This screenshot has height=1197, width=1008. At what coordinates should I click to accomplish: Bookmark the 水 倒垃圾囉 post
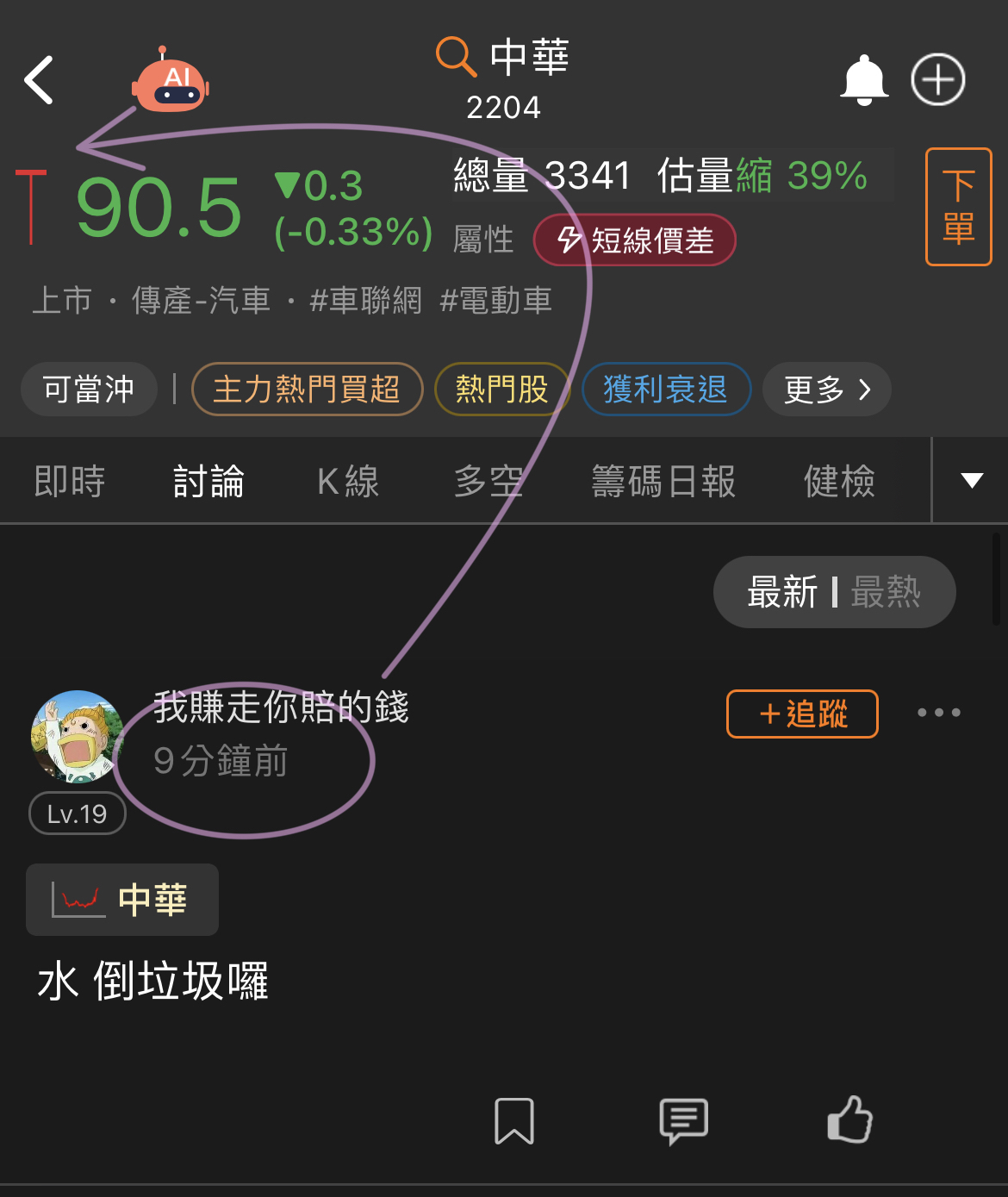coord(514,1120)
